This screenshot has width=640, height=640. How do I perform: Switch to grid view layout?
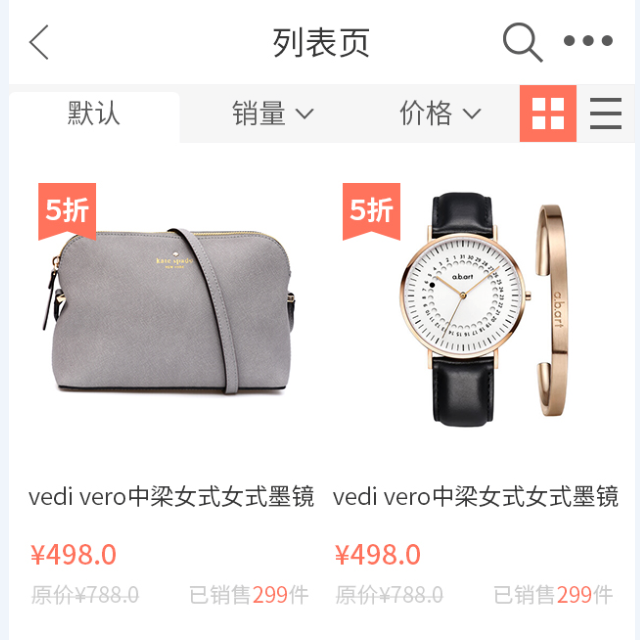coord(548,114)
